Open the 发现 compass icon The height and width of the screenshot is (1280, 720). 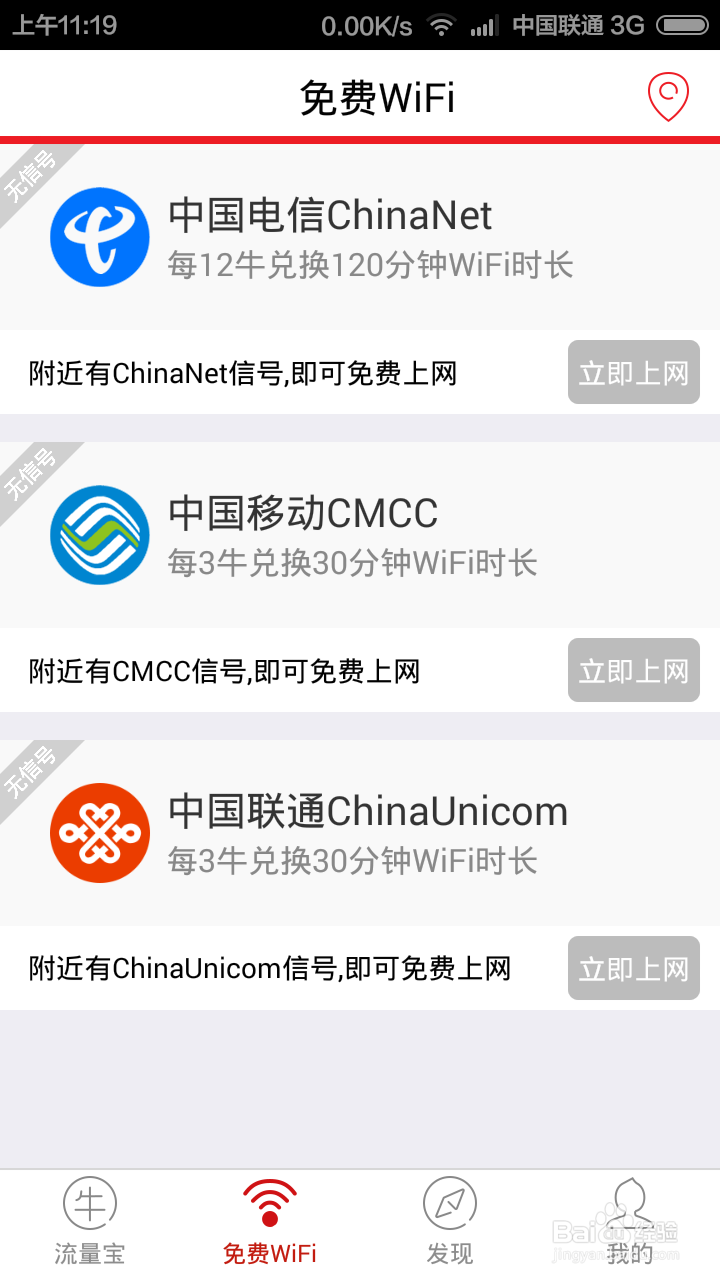pyautogui.click(x=449, y=1203)
